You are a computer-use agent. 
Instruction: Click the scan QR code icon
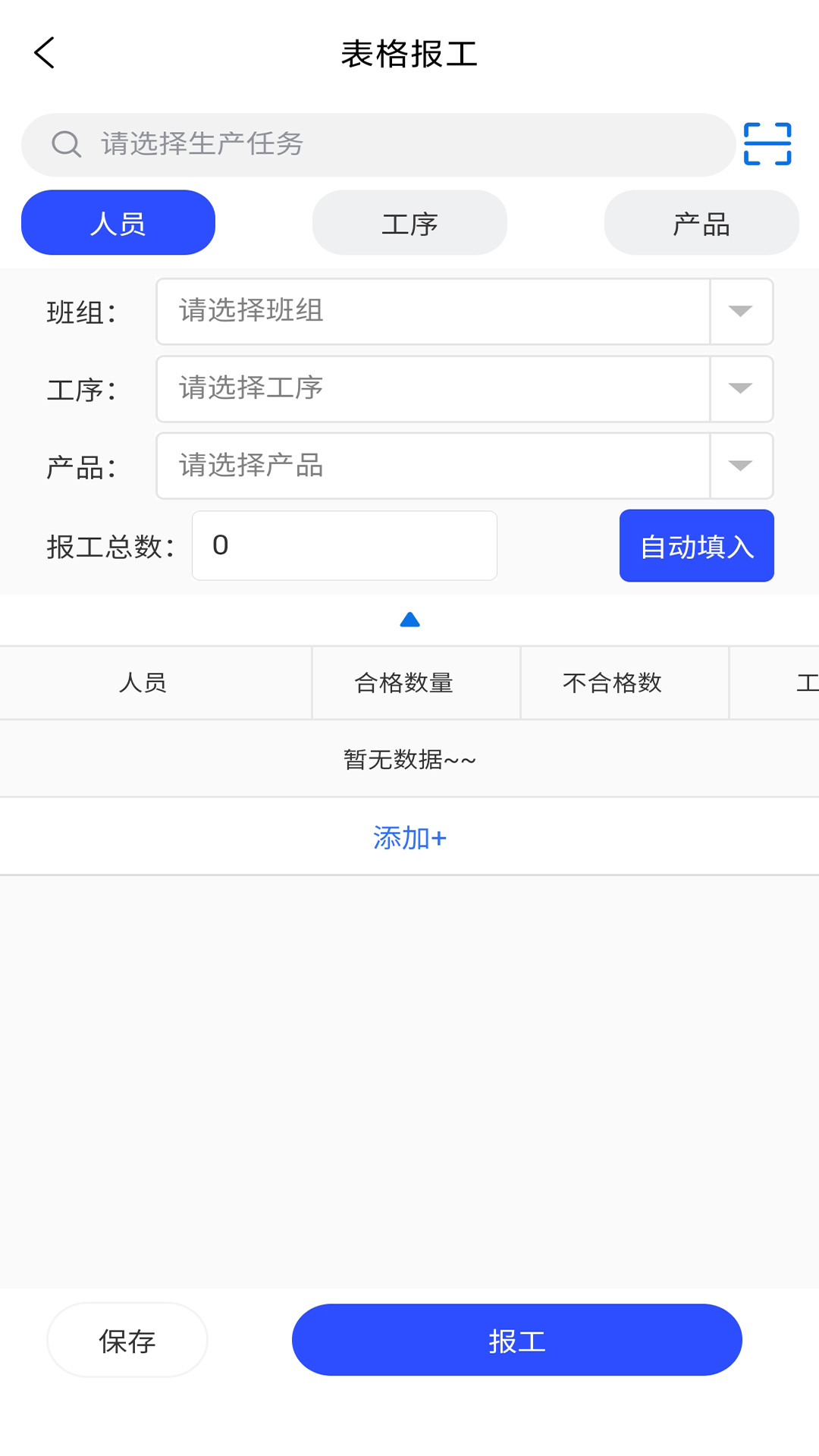coord(767,143)
